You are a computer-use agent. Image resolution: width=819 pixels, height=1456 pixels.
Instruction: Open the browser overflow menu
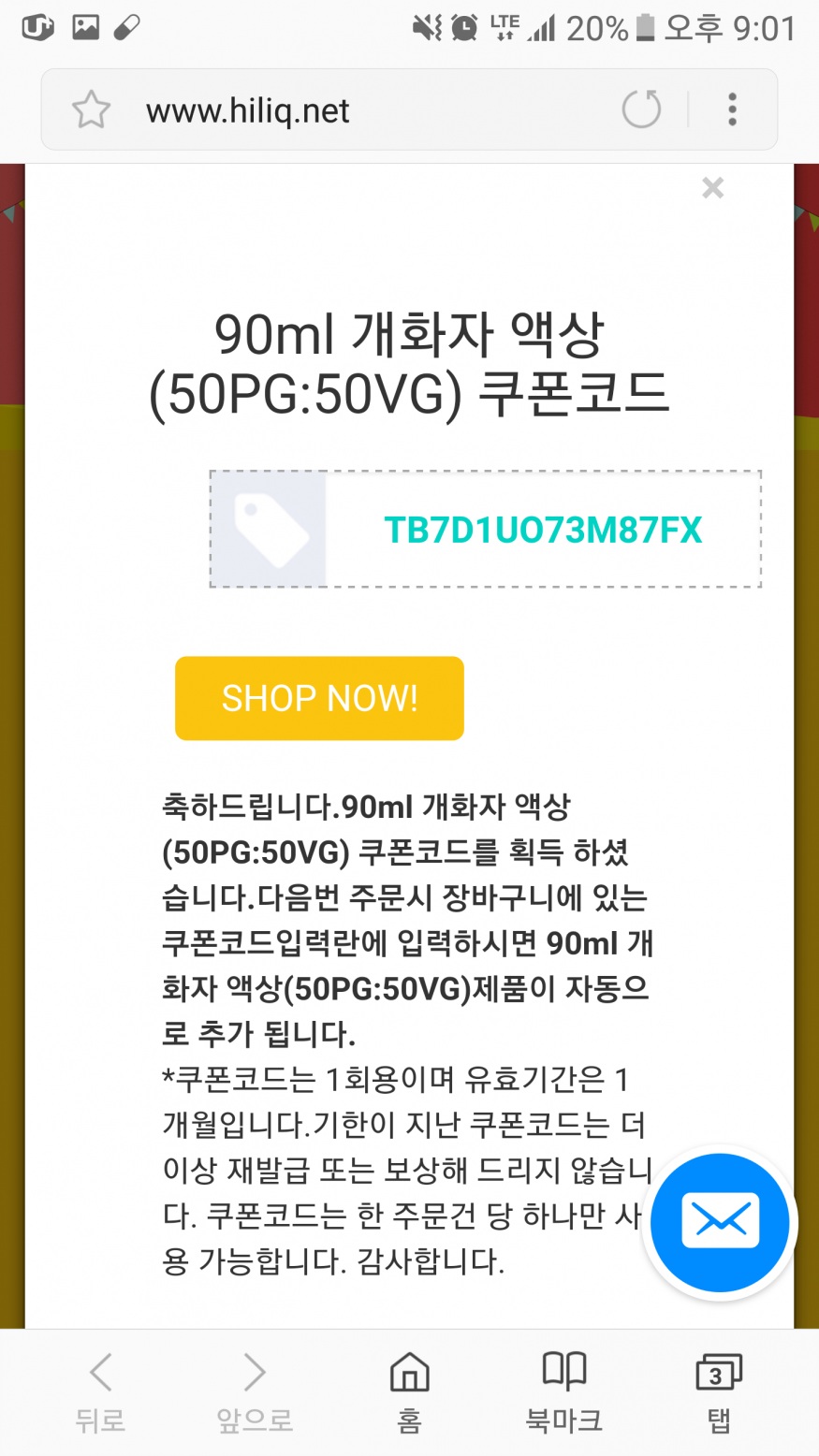click(x=732, y=109)
